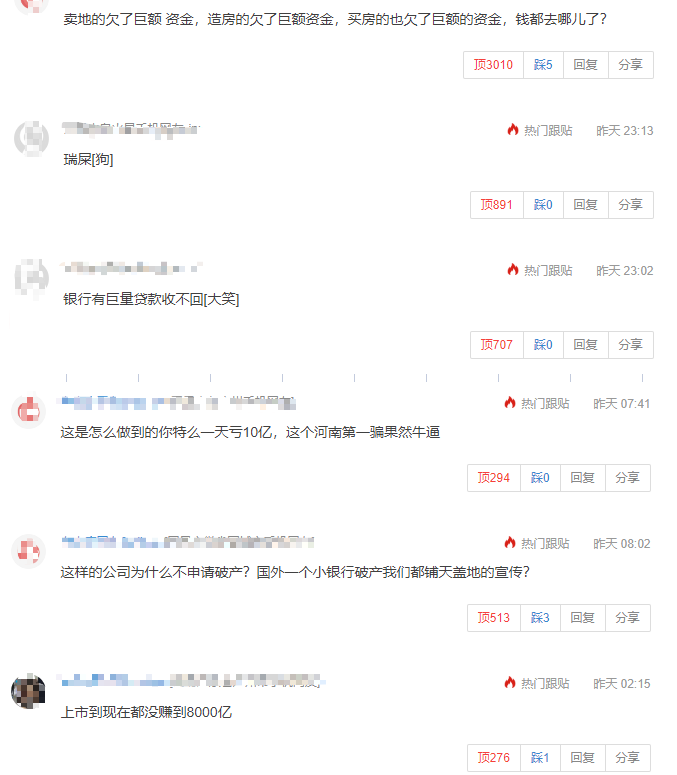The image size is (677, 775).
Task: Upvote the 银行有巨量贷款收不回 comment
Action: tap(496, 345)
